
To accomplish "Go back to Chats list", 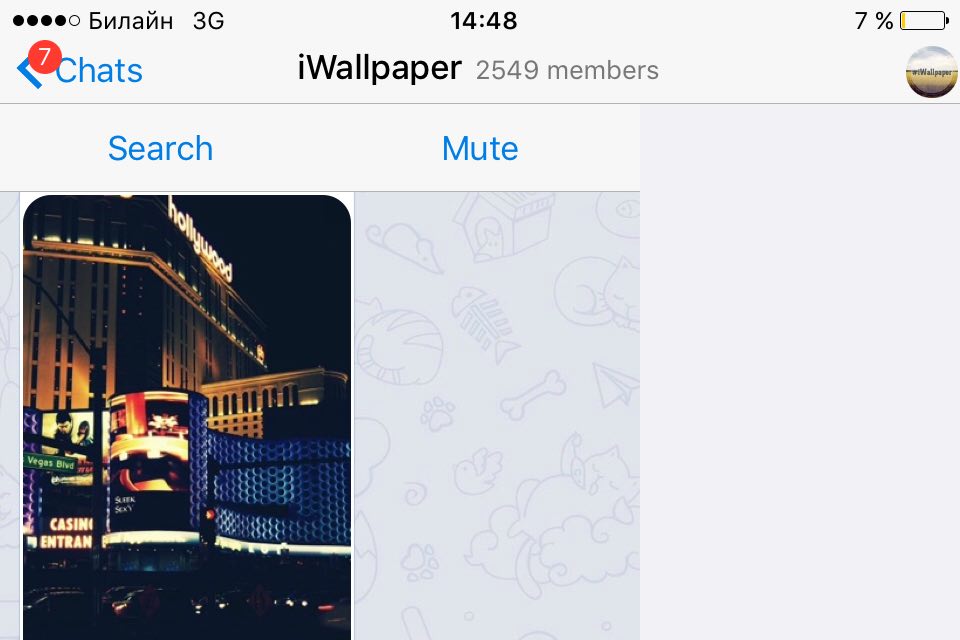I will click(x=82, y=71).
